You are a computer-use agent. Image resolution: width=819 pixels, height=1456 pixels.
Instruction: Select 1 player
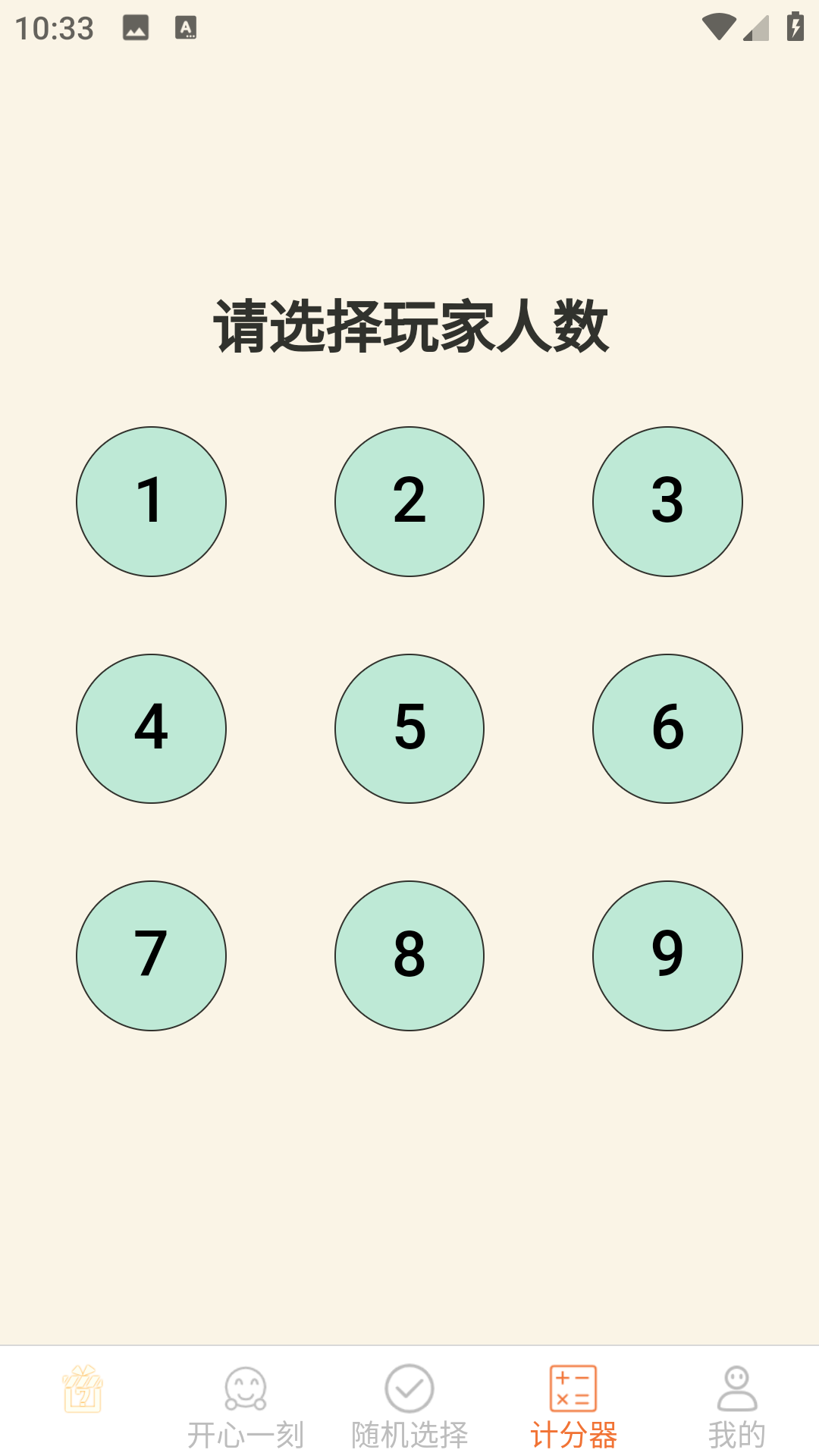tap(151, 501)
